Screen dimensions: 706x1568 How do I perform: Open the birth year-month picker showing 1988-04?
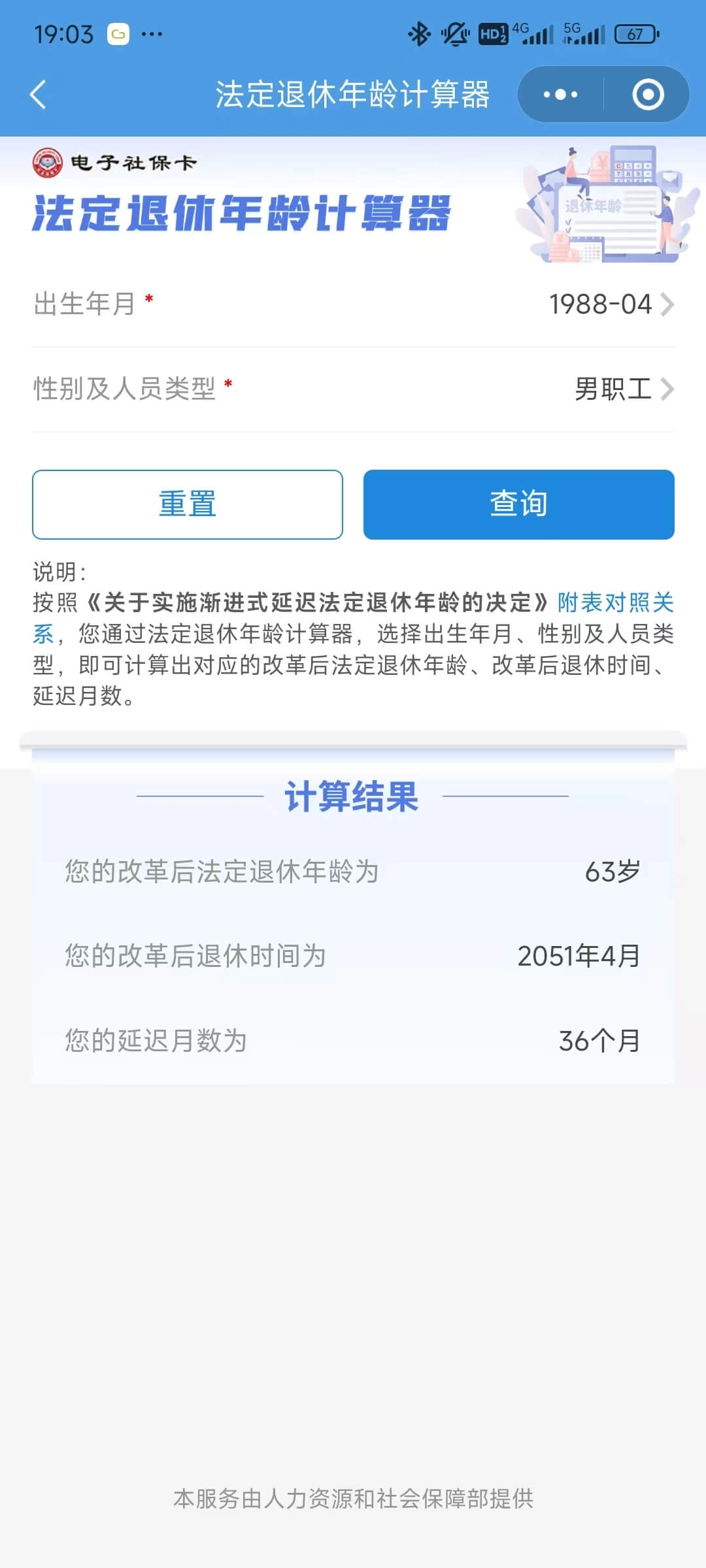353,304
